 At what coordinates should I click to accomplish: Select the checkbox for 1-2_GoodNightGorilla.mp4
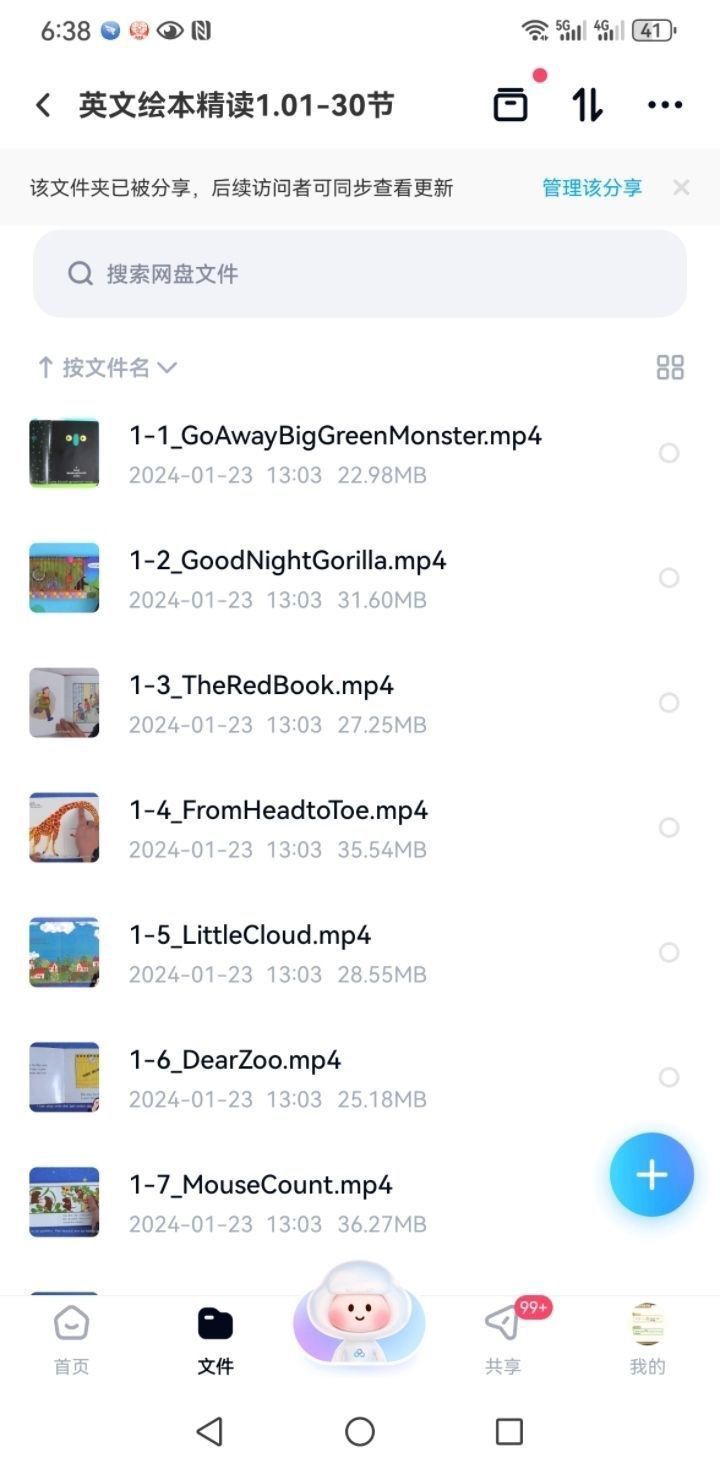point(669,578)
